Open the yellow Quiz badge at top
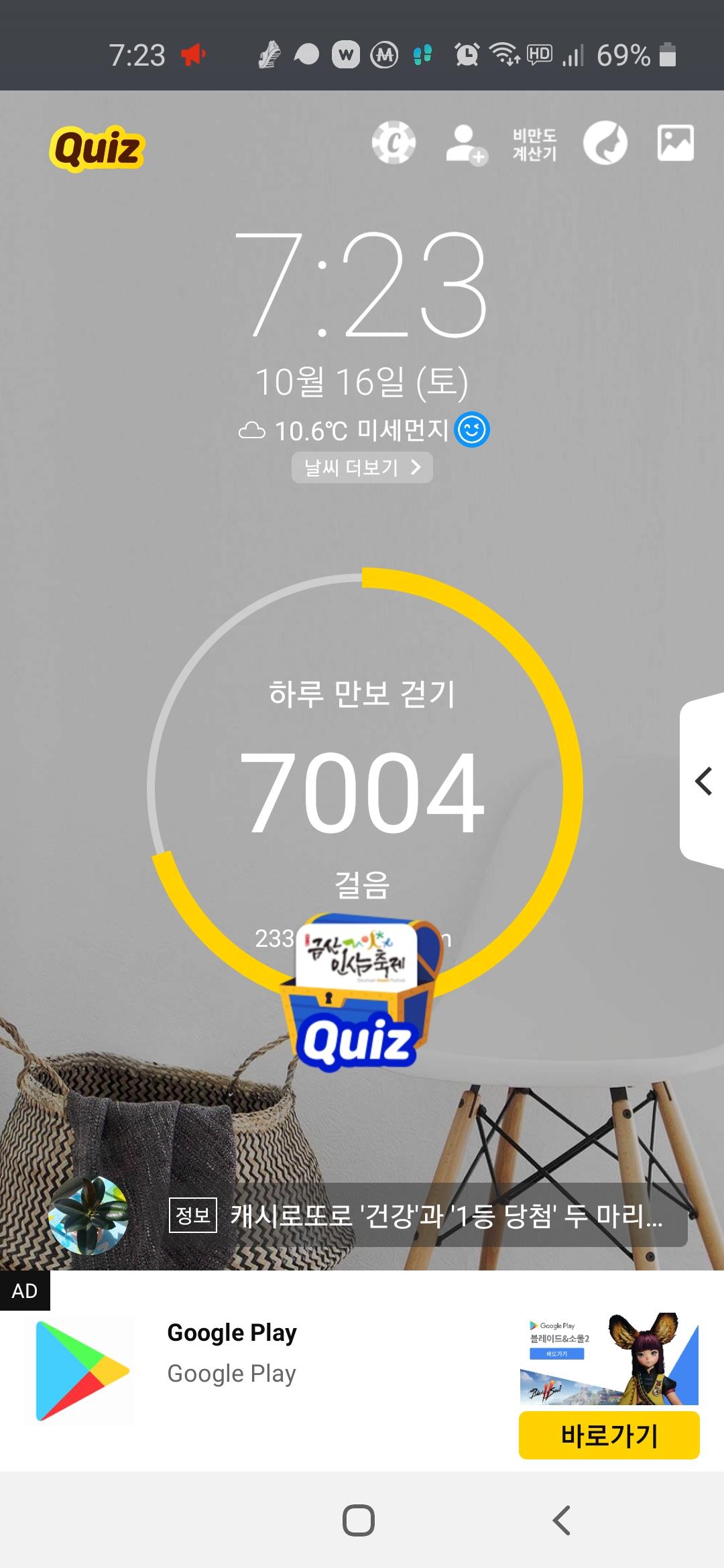 (97, 148)
